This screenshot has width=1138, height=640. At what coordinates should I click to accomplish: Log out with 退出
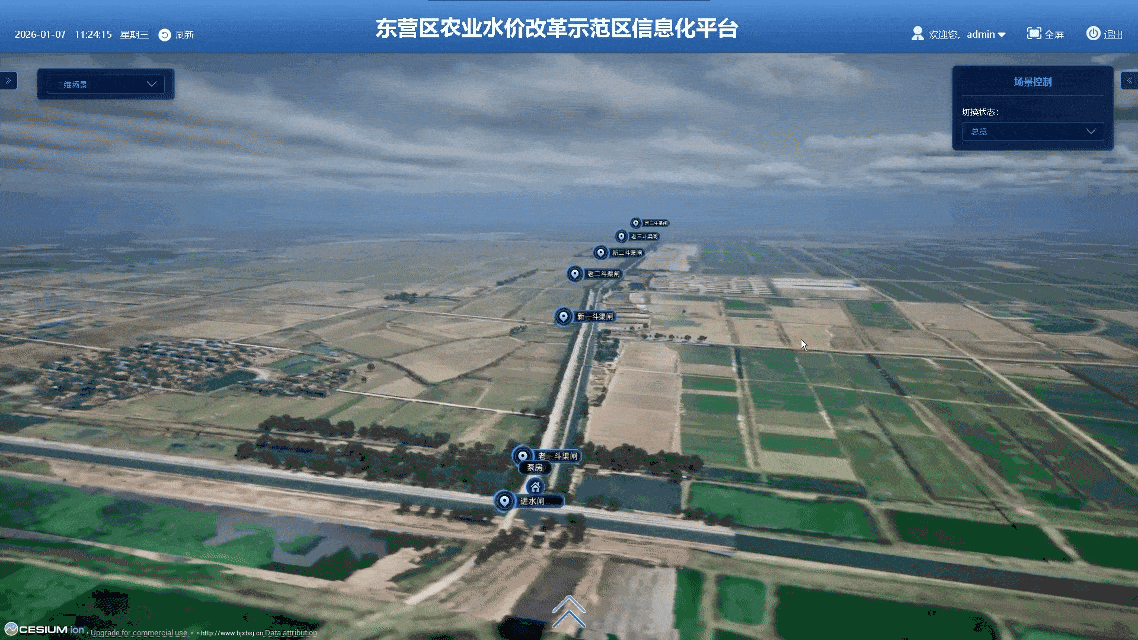tap(1105, 34)
